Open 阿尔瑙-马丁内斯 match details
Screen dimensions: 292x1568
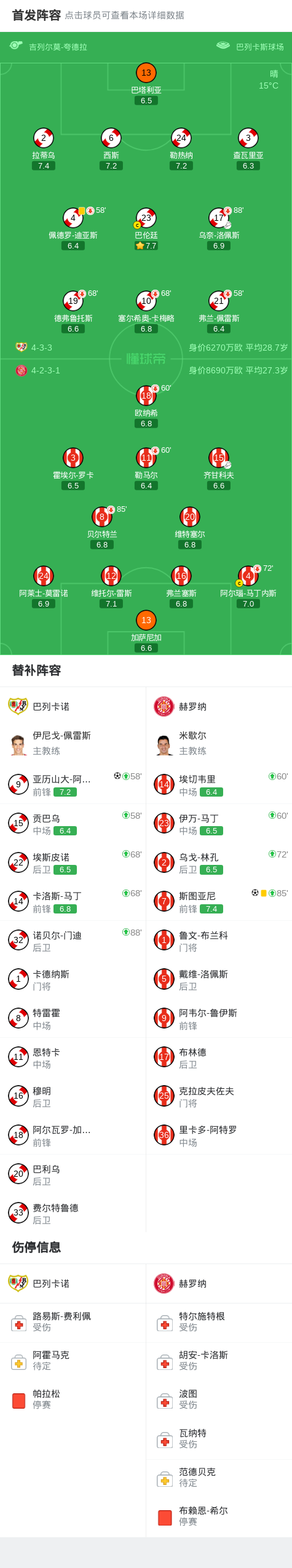click(248, 587)
